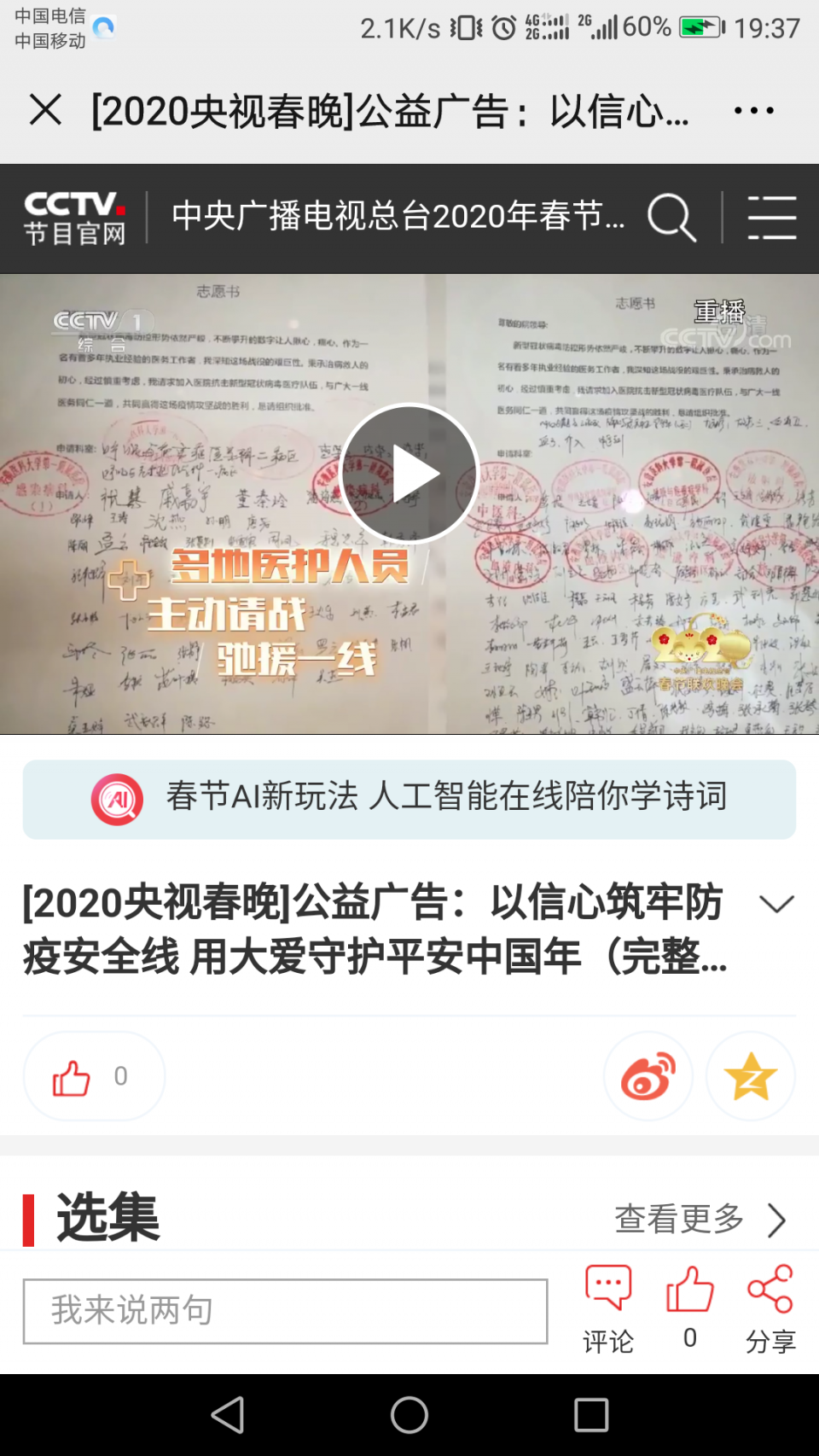Play the Spring Festival Gala video

coord(409,474)
